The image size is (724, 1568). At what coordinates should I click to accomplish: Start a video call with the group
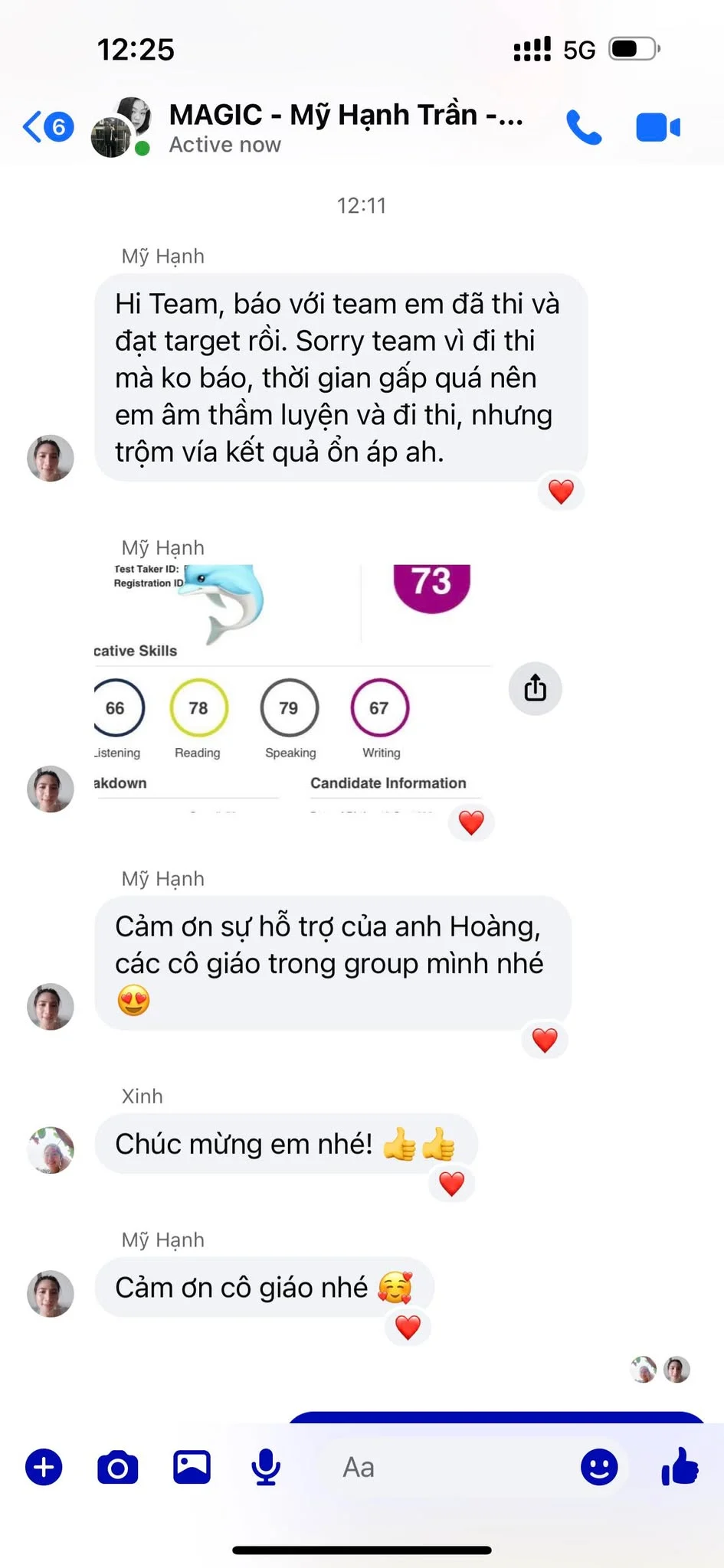tap(658, 127)
